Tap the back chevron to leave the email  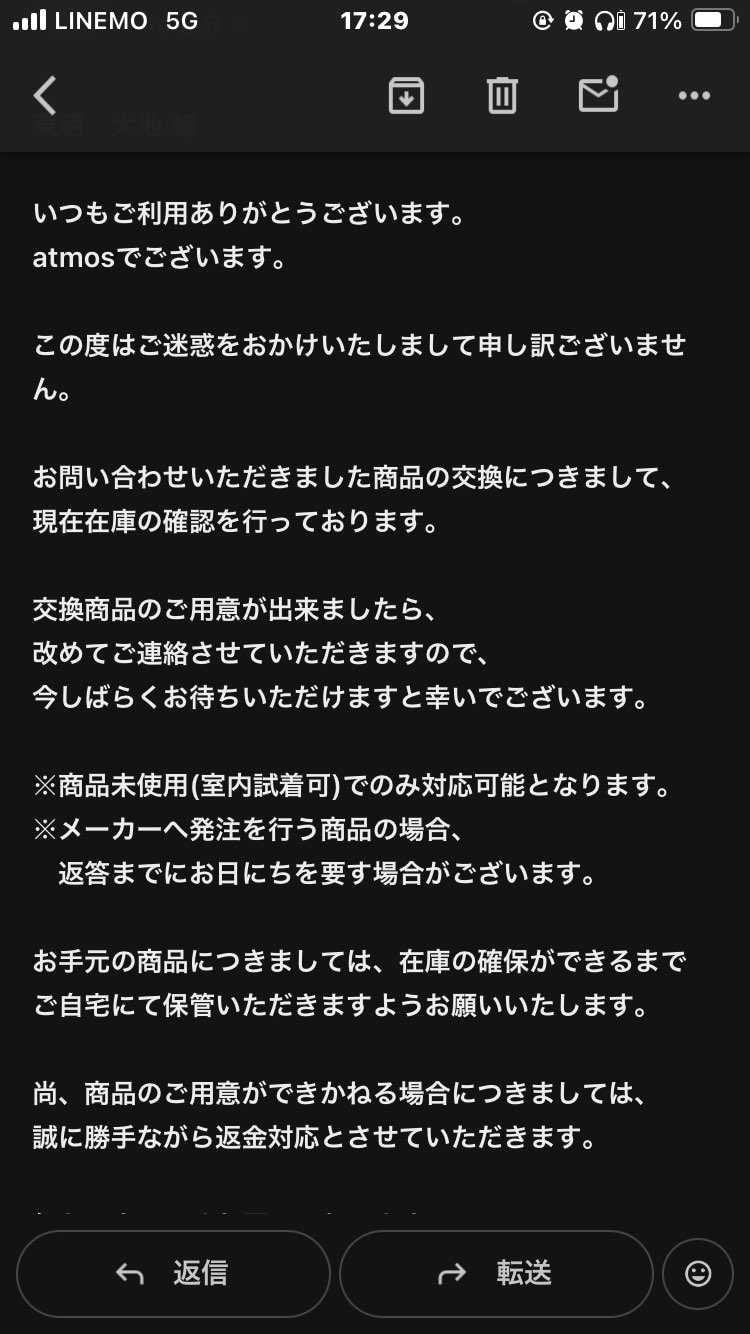pos(44,95)
